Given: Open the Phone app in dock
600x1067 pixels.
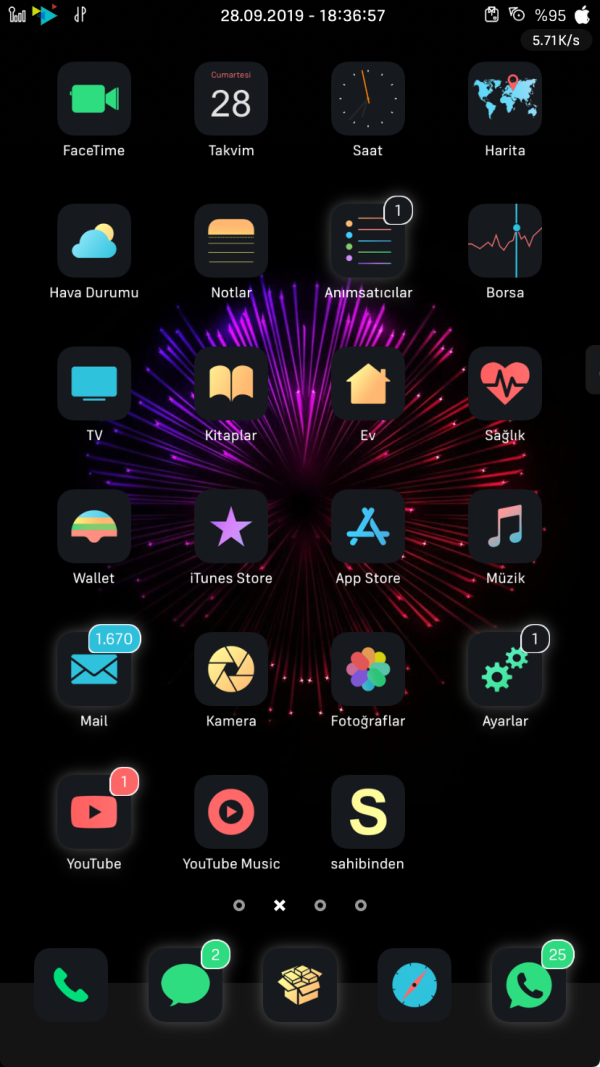Looking at the screenshot, I should pos(71,985).
